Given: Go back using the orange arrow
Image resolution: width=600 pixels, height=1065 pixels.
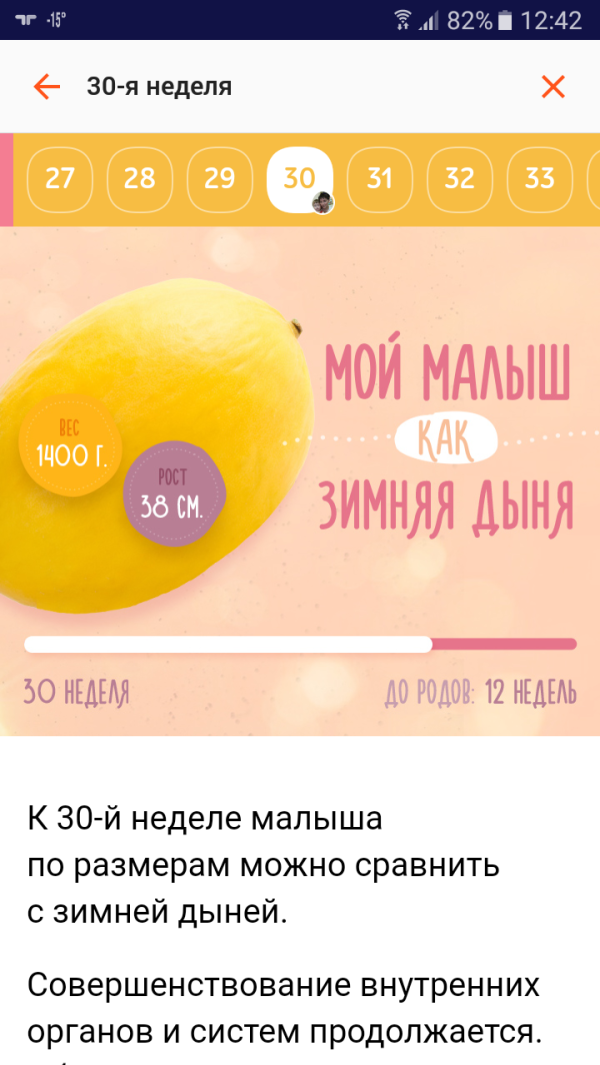Looking at the screenshot, I should click(47, 87).
